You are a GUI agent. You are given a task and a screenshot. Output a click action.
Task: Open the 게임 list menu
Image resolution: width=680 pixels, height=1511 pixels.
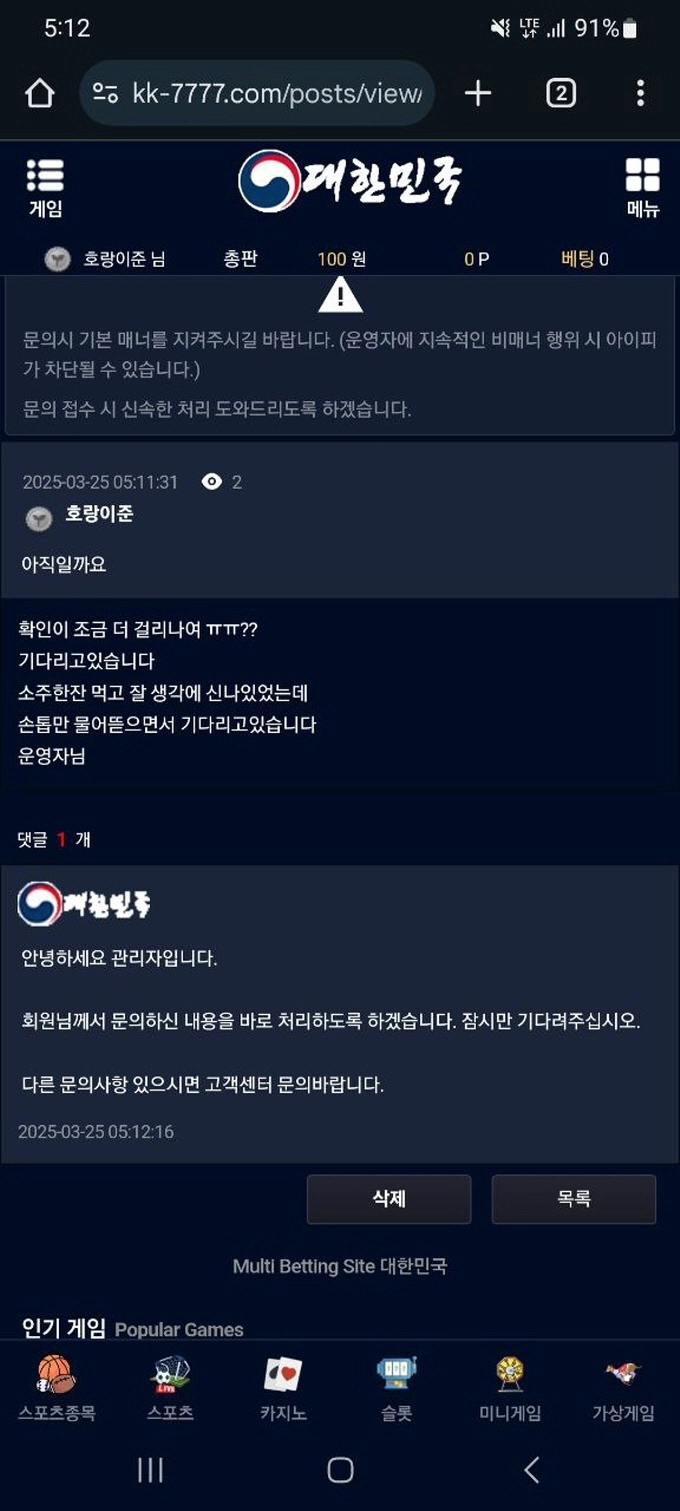click(45, 187)
